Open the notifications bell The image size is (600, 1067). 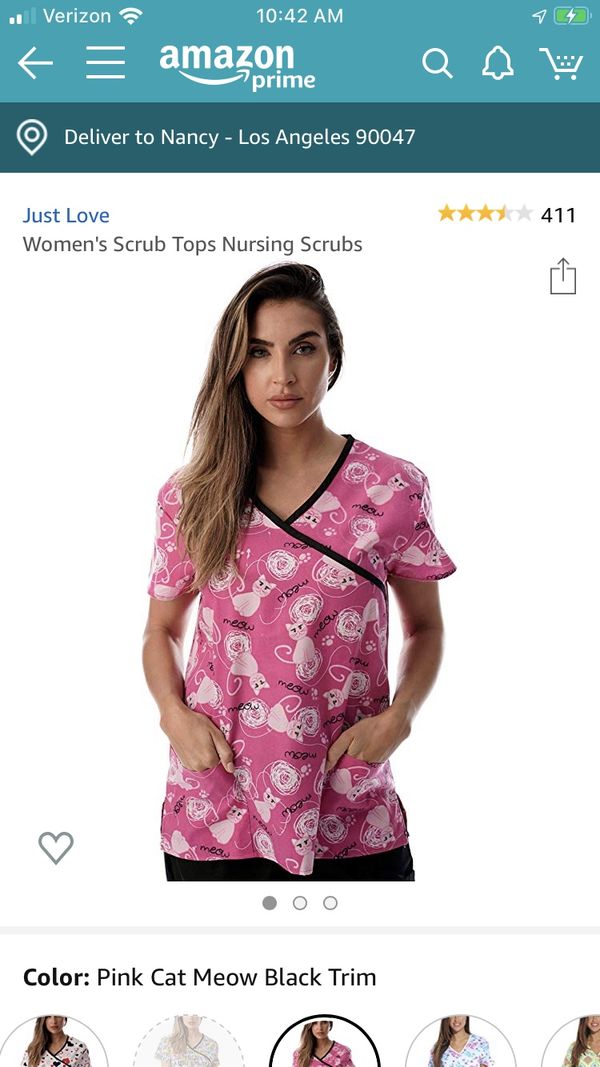click(497, 63)
